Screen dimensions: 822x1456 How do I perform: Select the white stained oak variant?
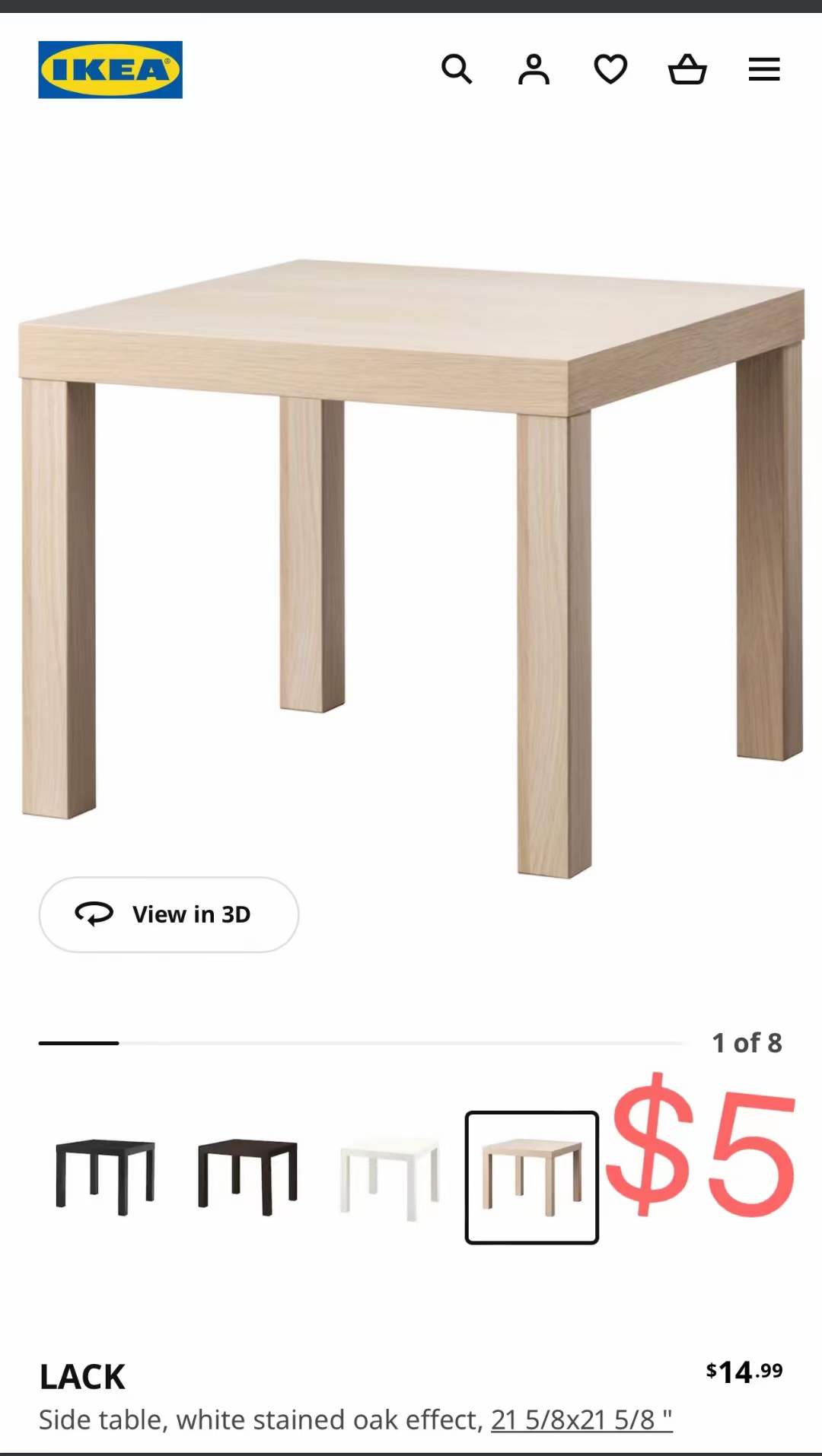(532, 1177)
